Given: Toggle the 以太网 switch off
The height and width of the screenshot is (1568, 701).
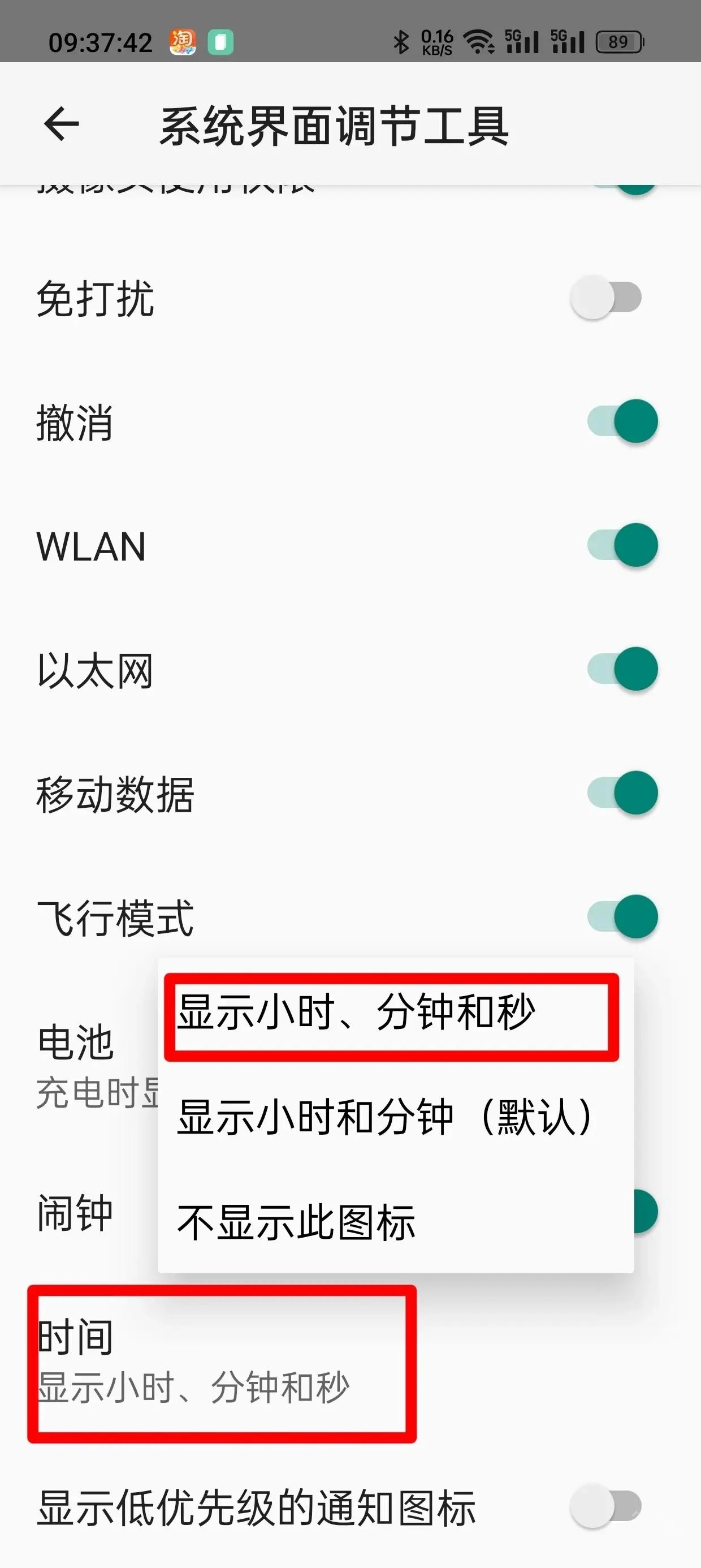Looking at the screenshot, I should coord(622,669).
